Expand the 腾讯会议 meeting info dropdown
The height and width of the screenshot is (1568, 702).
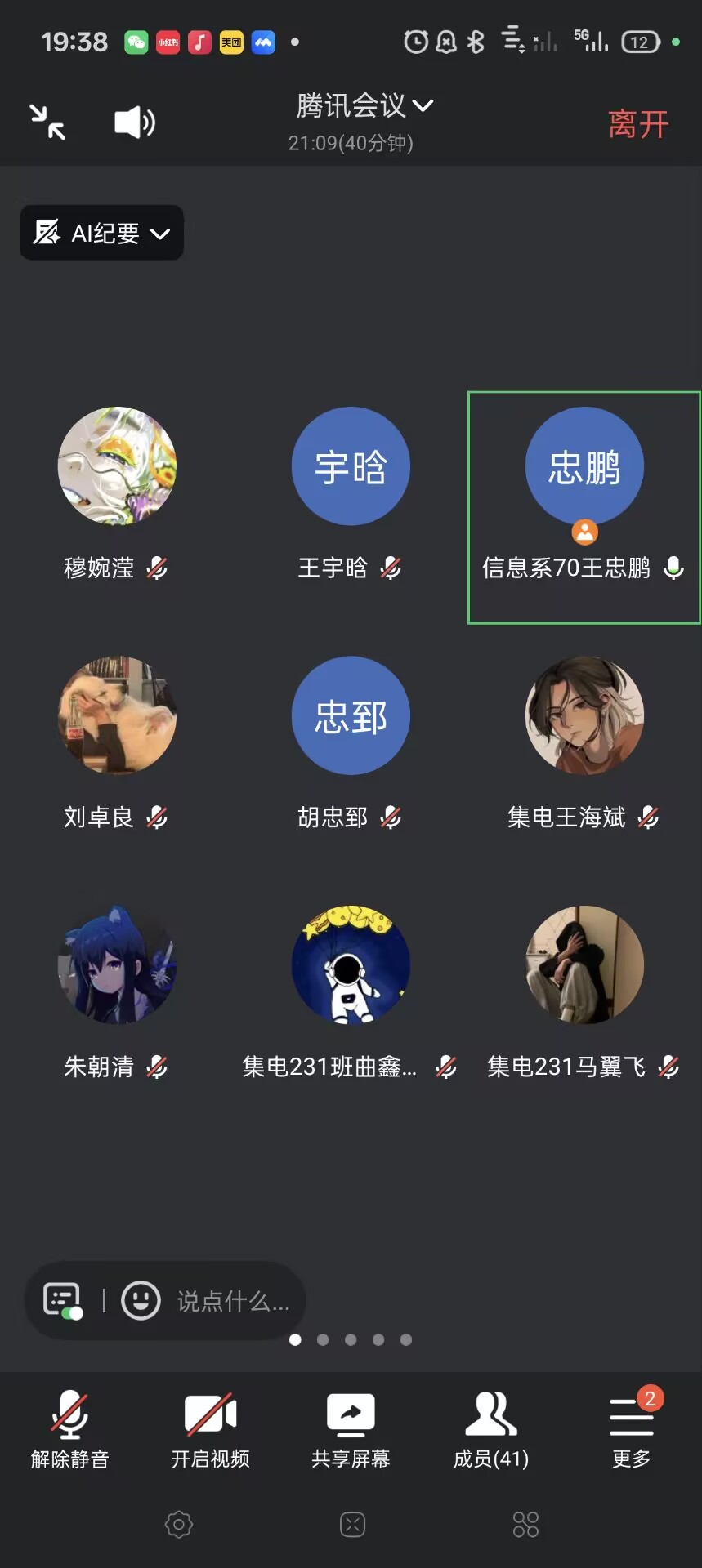click(364, 106)
